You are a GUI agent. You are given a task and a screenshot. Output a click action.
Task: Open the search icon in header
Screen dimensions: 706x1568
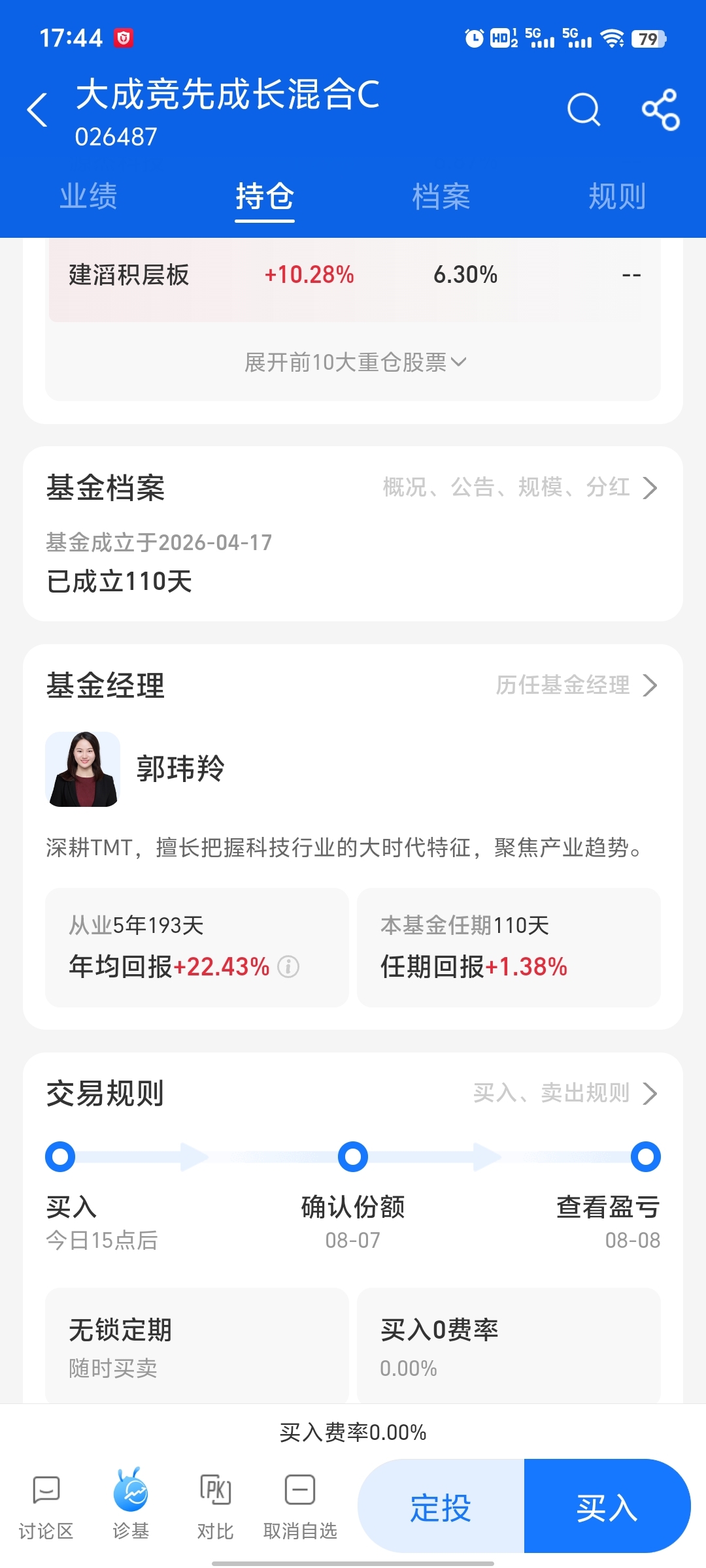583,109
